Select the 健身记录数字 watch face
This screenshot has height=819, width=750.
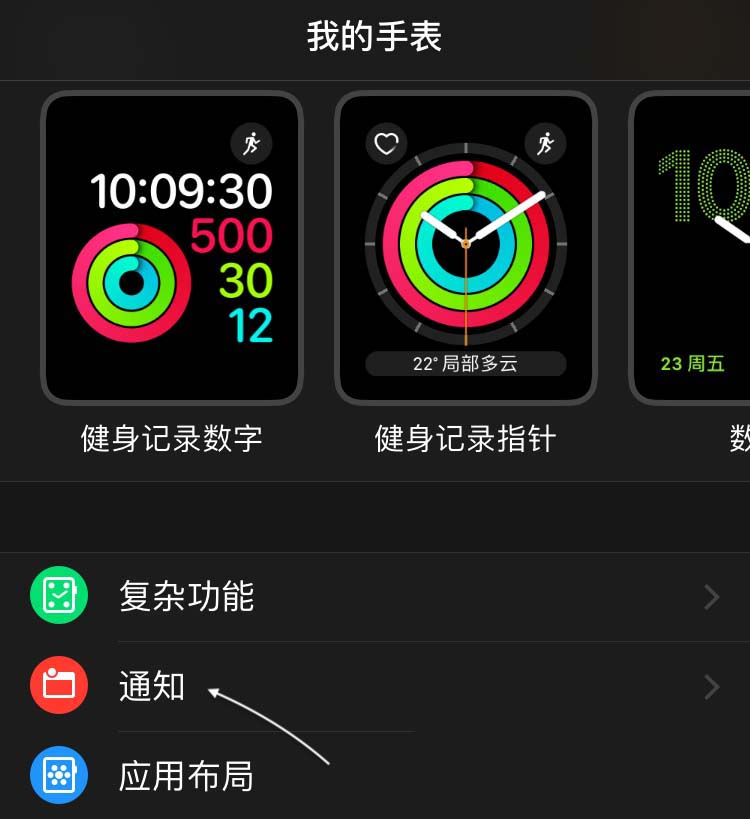click(x=171, y=248)
